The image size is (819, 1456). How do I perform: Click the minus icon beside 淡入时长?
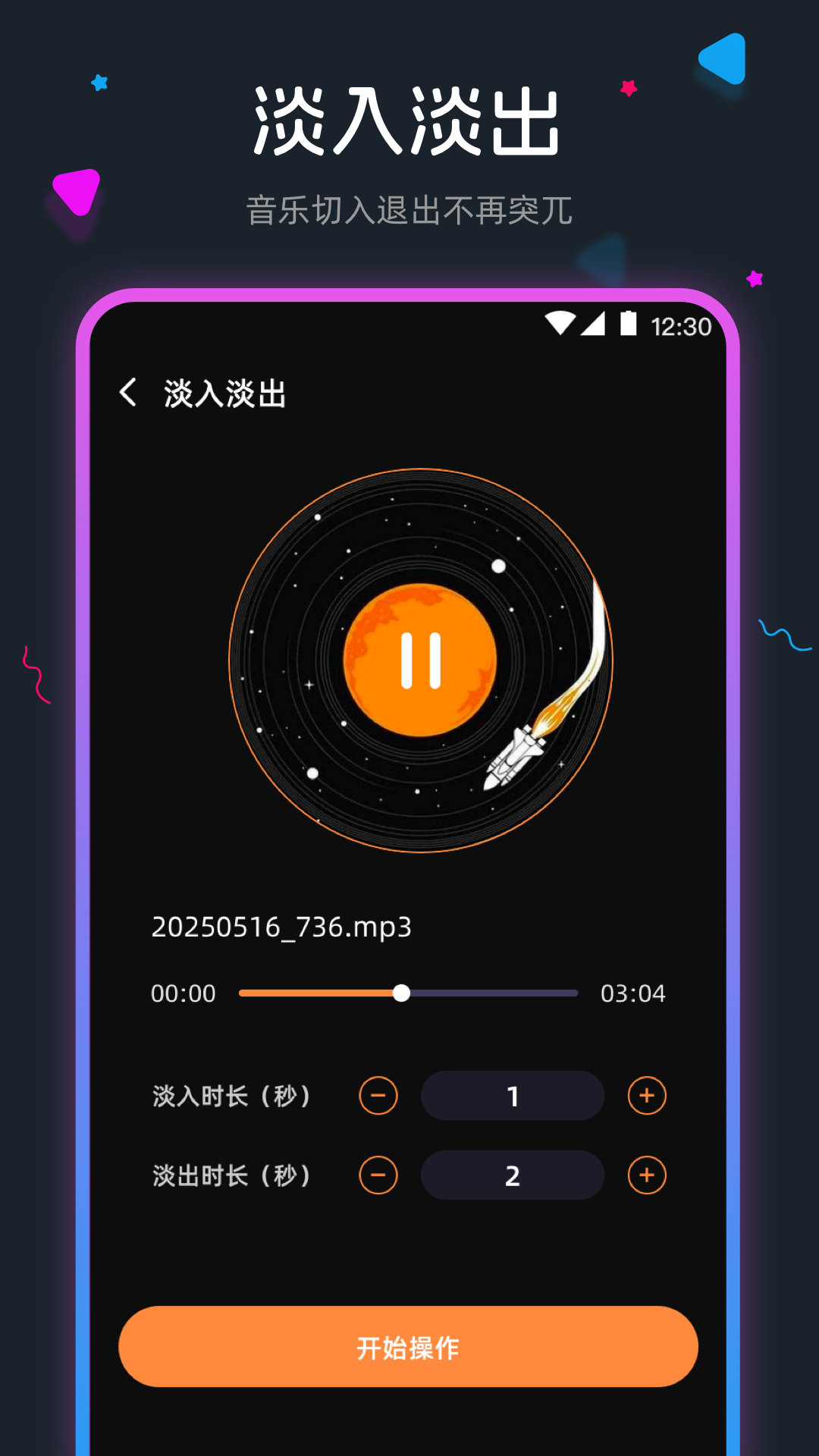click(x=377, y=1096)
